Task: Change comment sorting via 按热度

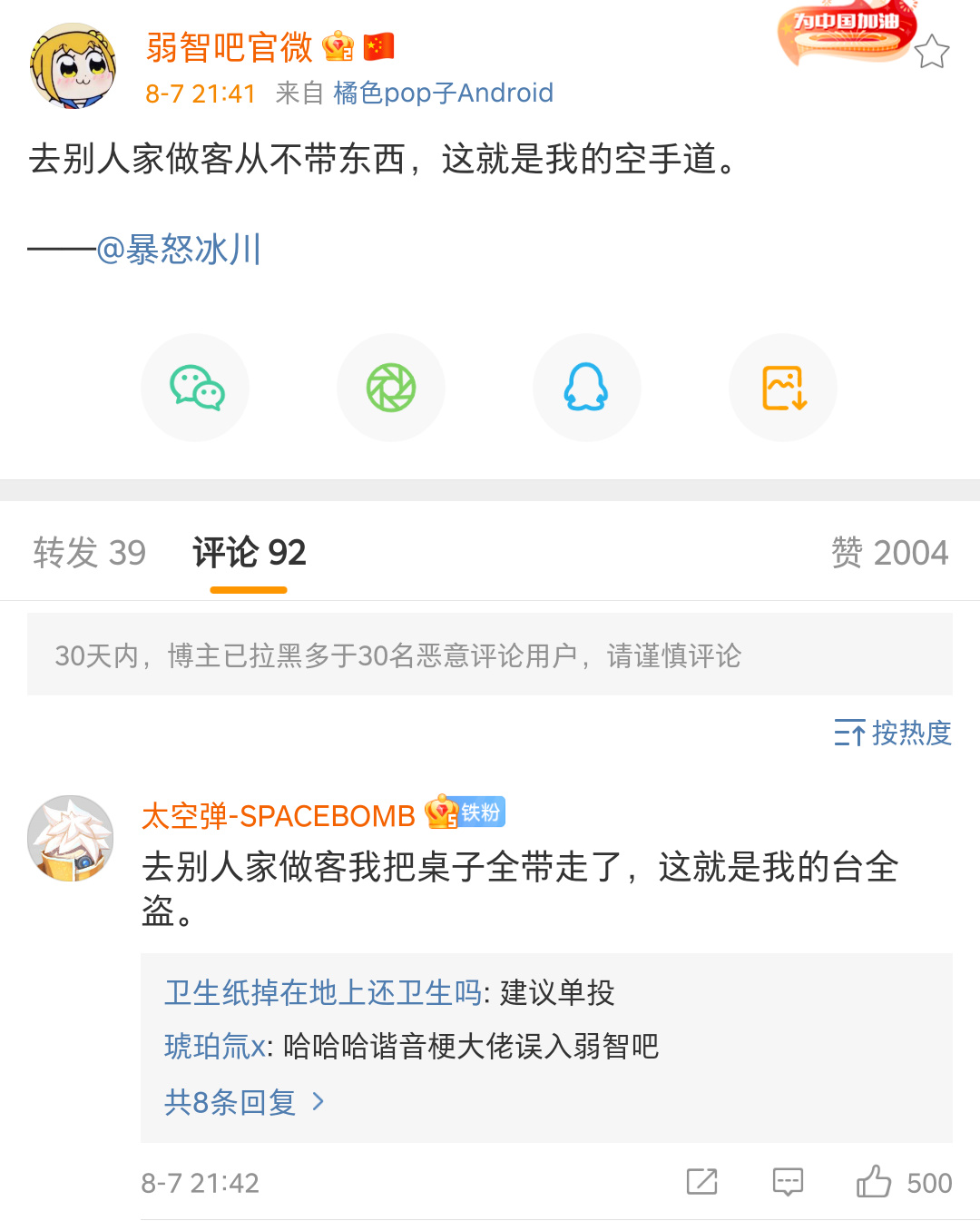Action: point(893,733)
